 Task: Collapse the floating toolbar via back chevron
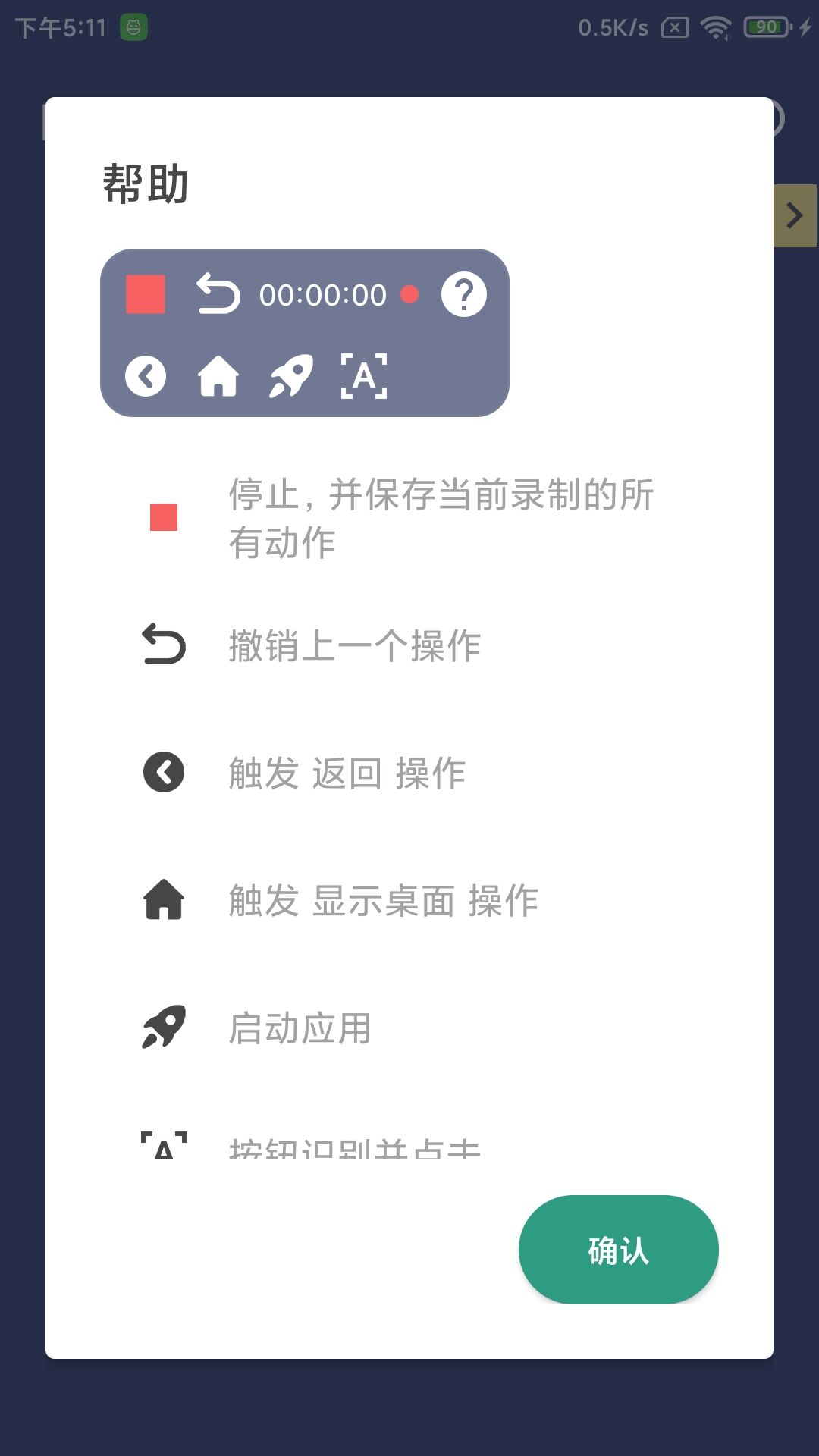tap(147, 377)
